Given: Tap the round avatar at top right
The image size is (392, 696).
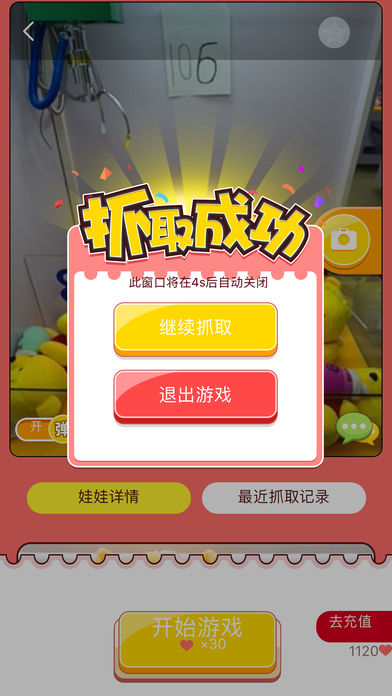Looking at the screenshot, I should 334,32.
